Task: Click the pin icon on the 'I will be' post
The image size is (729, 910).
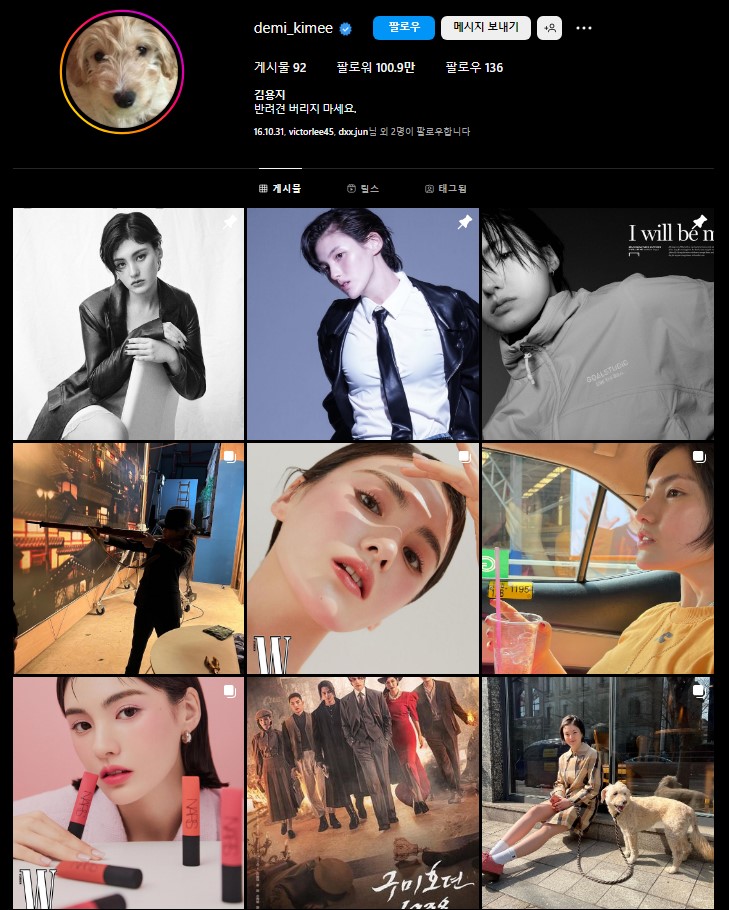Action: [699, 222]
